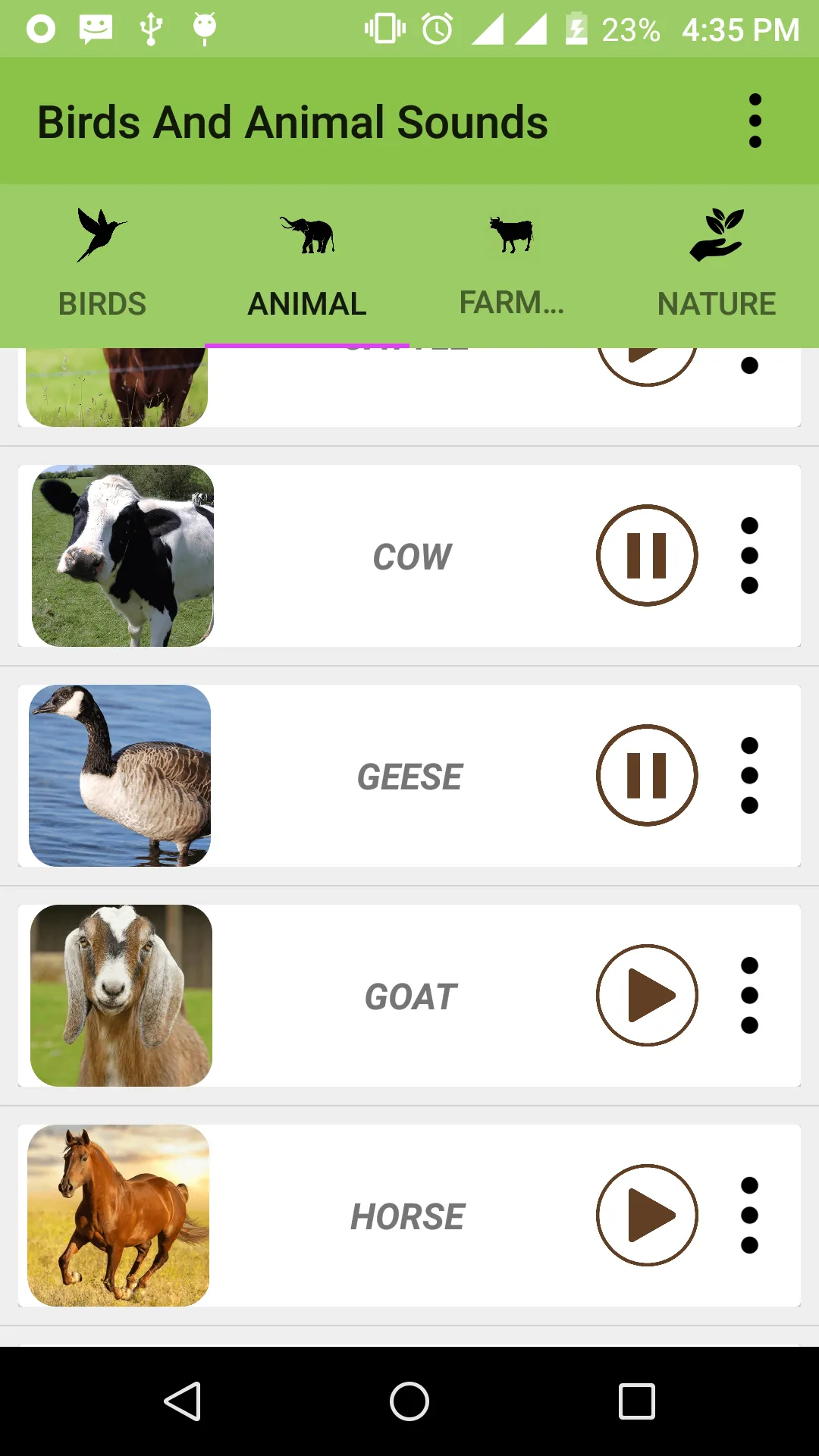Go to the home screen
819x1456 pixels.
pyautogui.click(x=409, y=1401)
